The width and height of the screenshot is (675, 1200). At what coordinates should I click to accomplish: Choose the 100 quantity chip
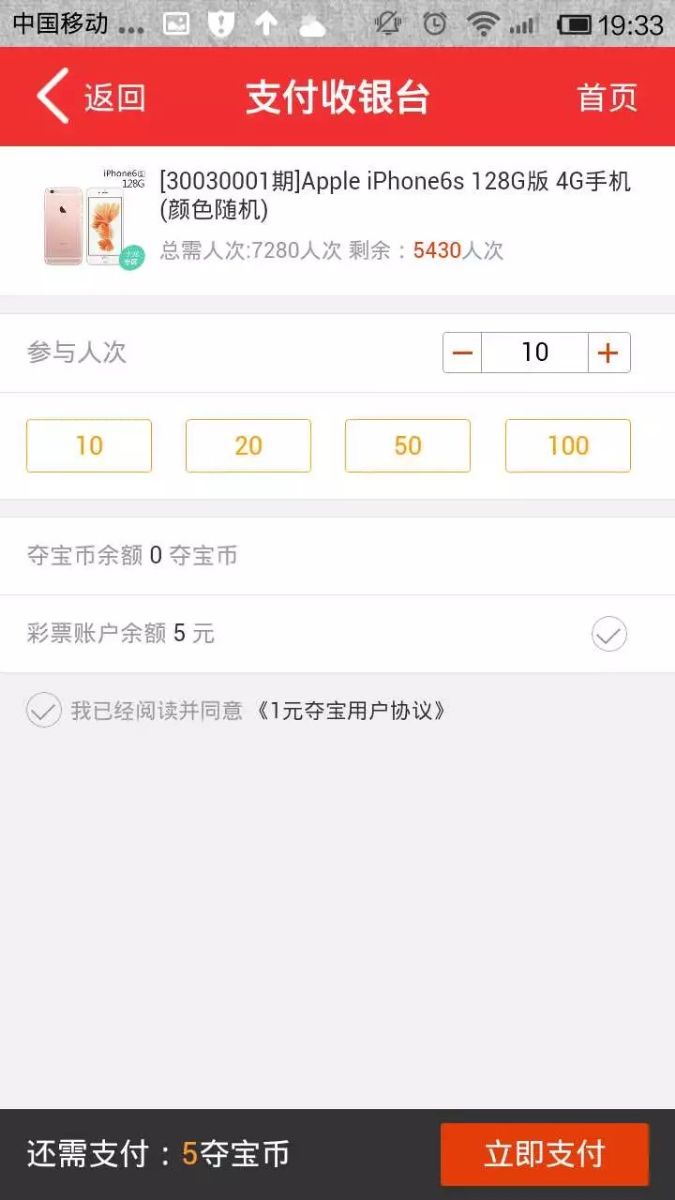(567, 446)
